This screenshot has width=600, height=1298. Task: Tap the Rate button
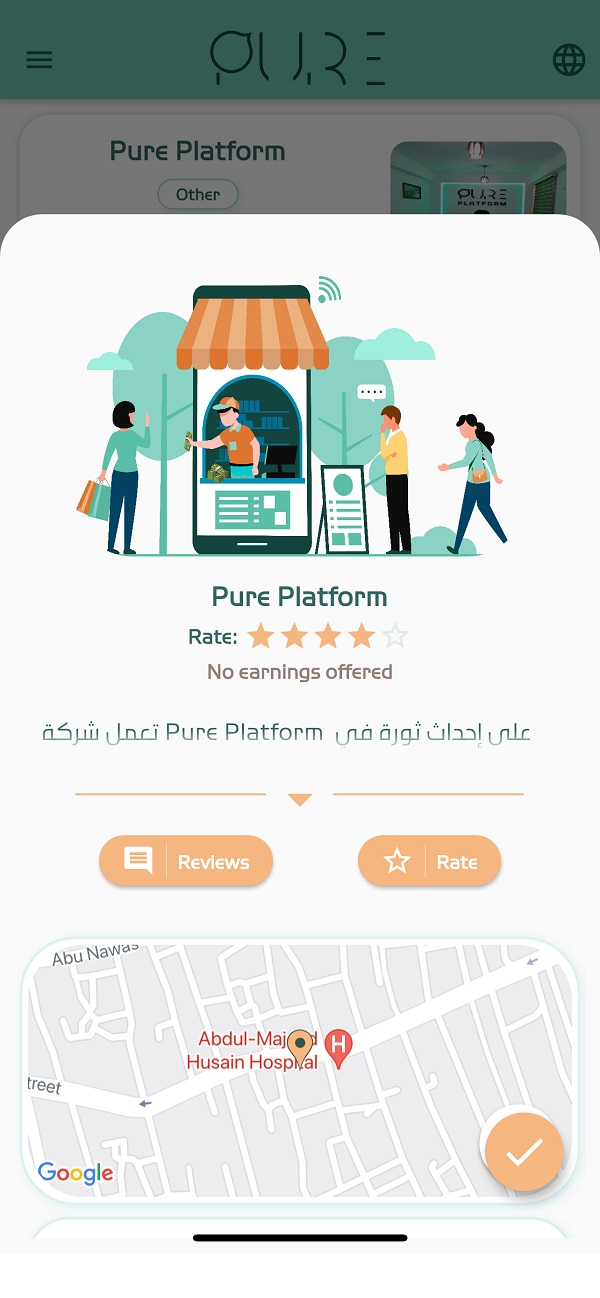[429, 861]
